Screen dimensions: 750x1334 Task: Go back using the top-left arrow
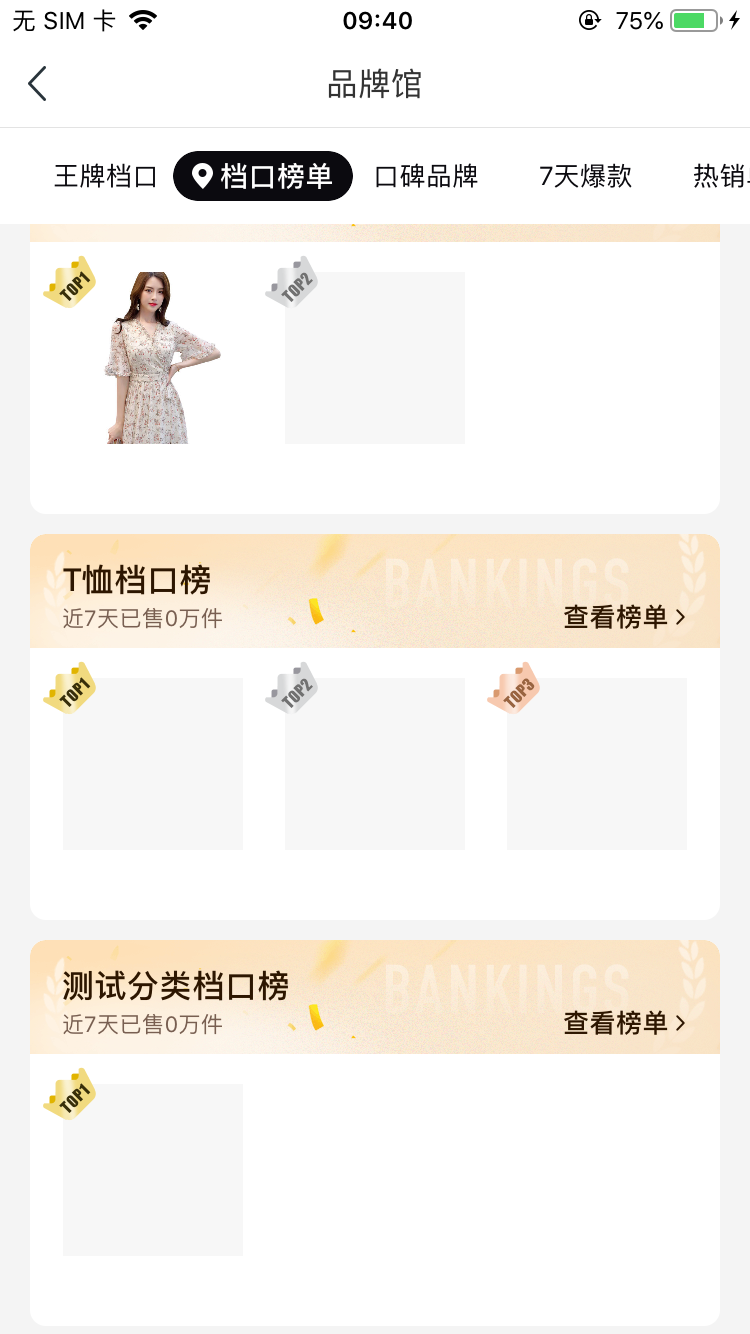point(37,84)
